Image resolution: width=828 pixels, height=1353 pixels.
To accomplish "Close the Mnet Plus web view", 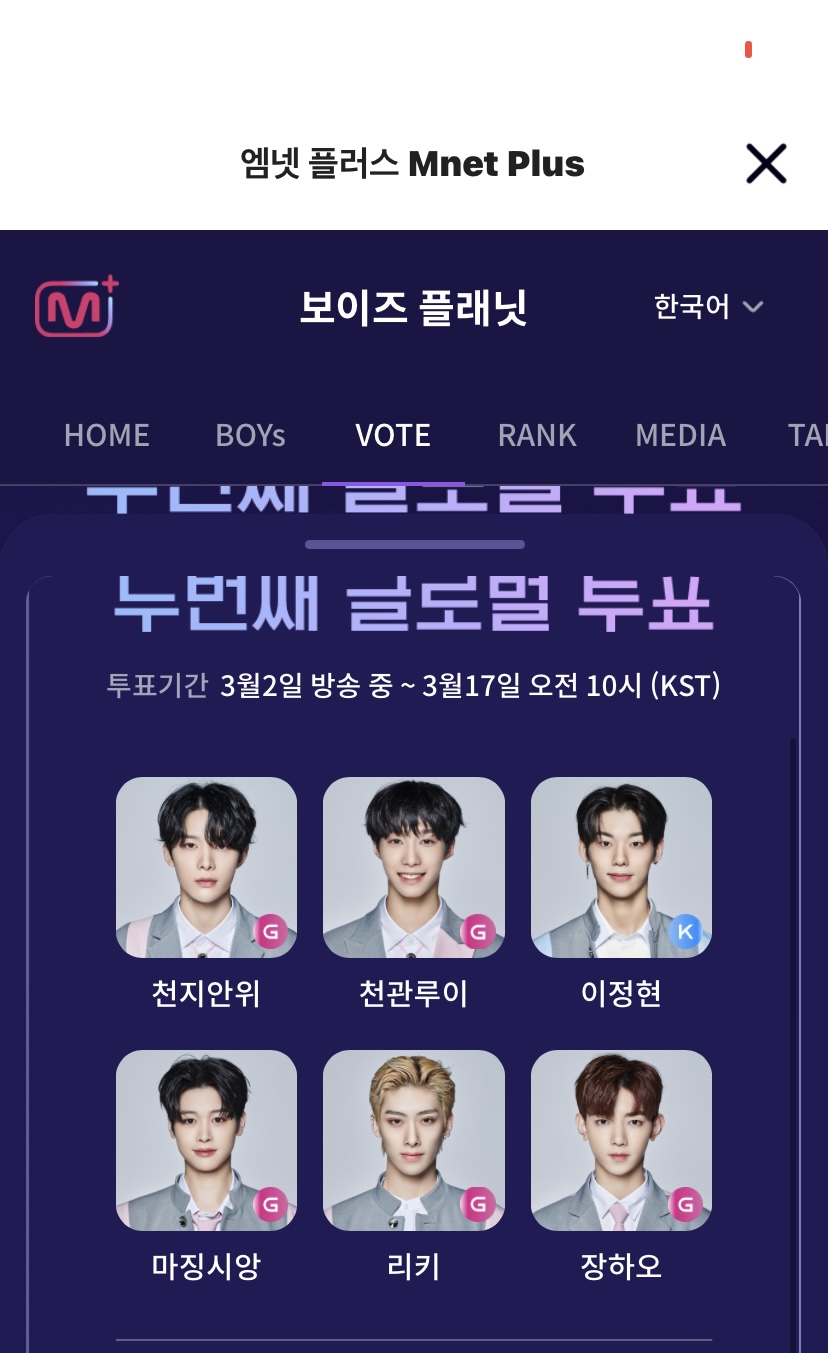I will (x=766, y=163).
